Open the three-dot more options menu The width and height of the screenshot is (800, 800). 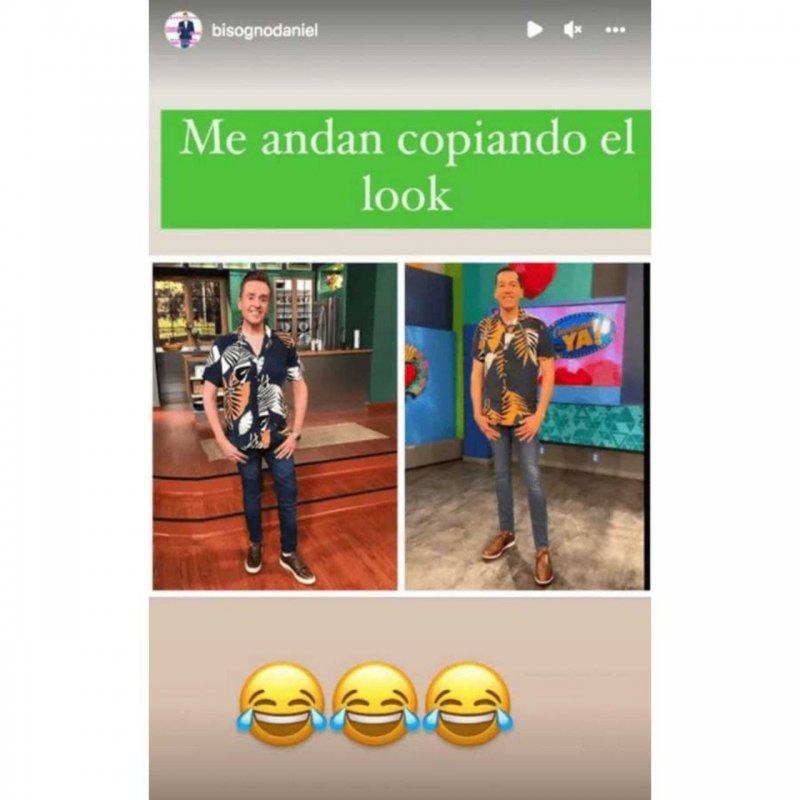point(615,30)
